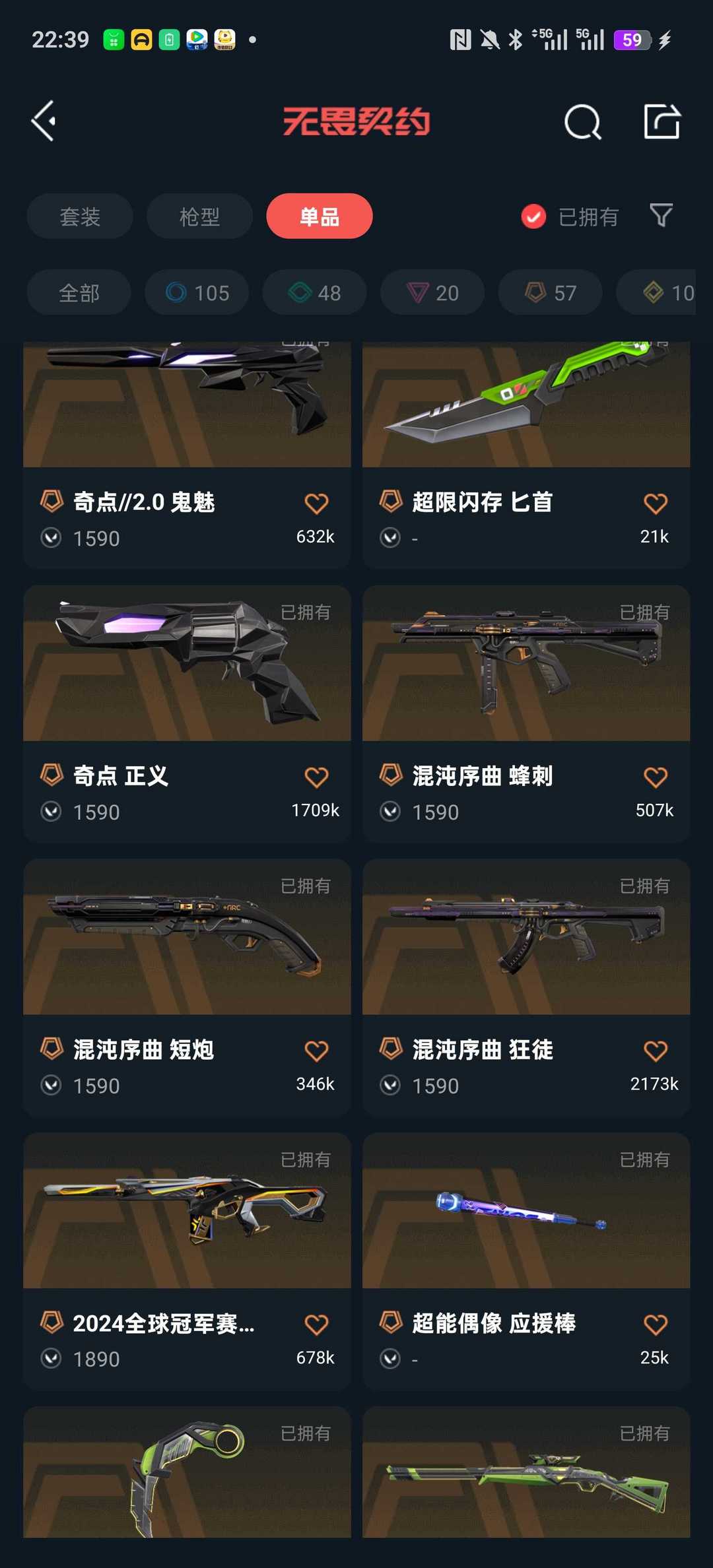713x1568 pixels.
Task: Open the search magnifier icon
Action: [582, 122]
